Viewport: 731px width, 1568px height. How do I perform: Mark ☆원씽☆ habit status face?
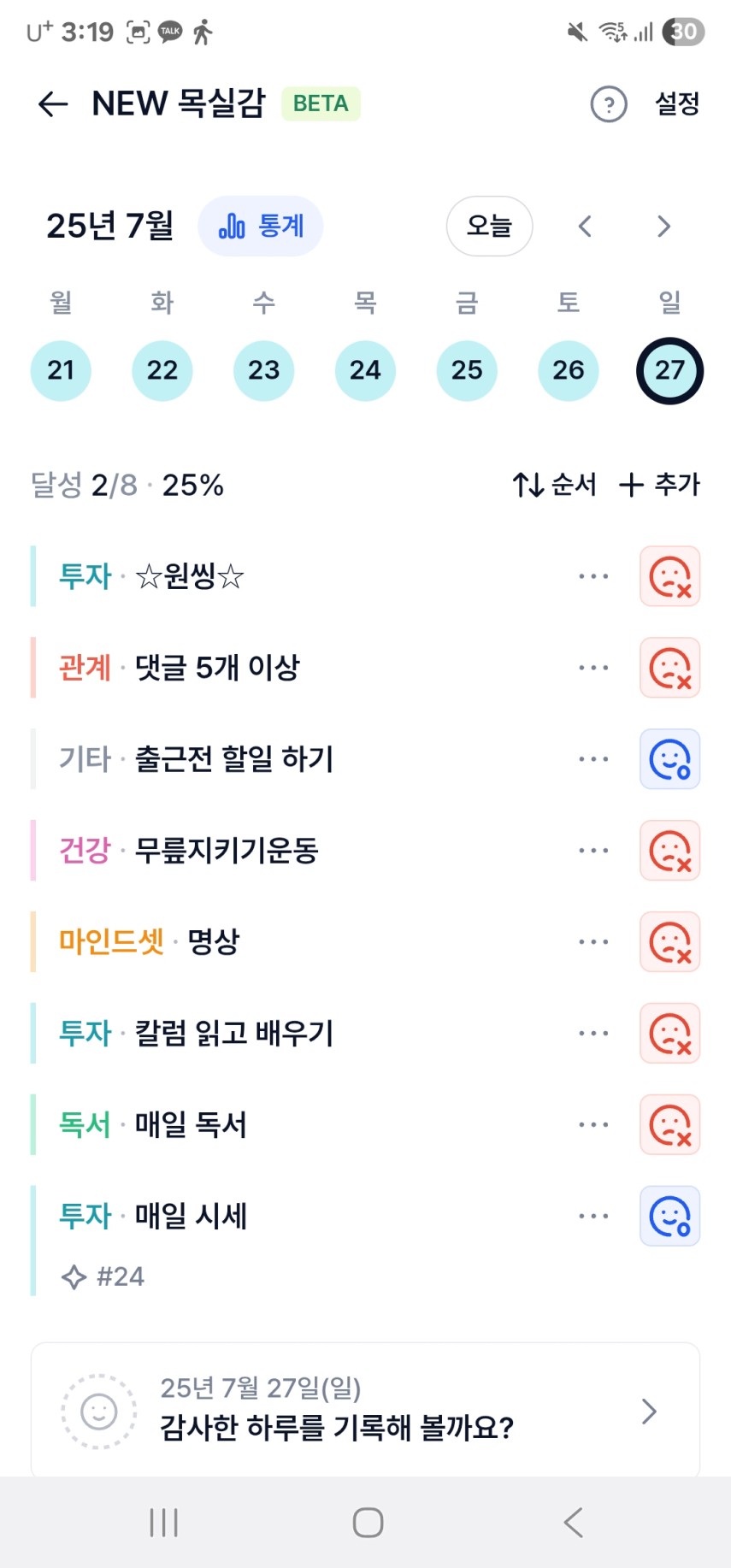(670, 576)
